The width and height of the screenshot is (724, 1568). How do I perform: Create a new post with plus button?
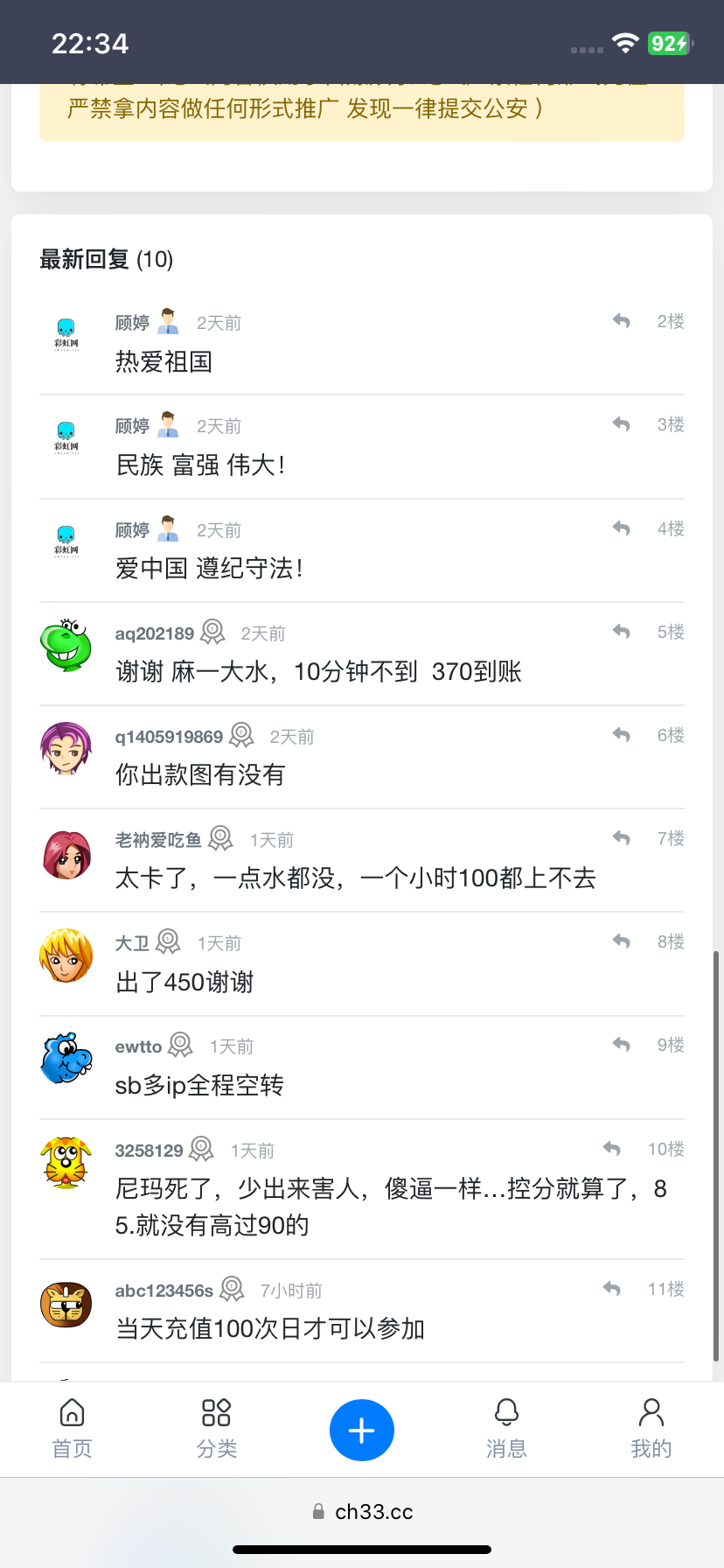click(x=362, y=1431)
